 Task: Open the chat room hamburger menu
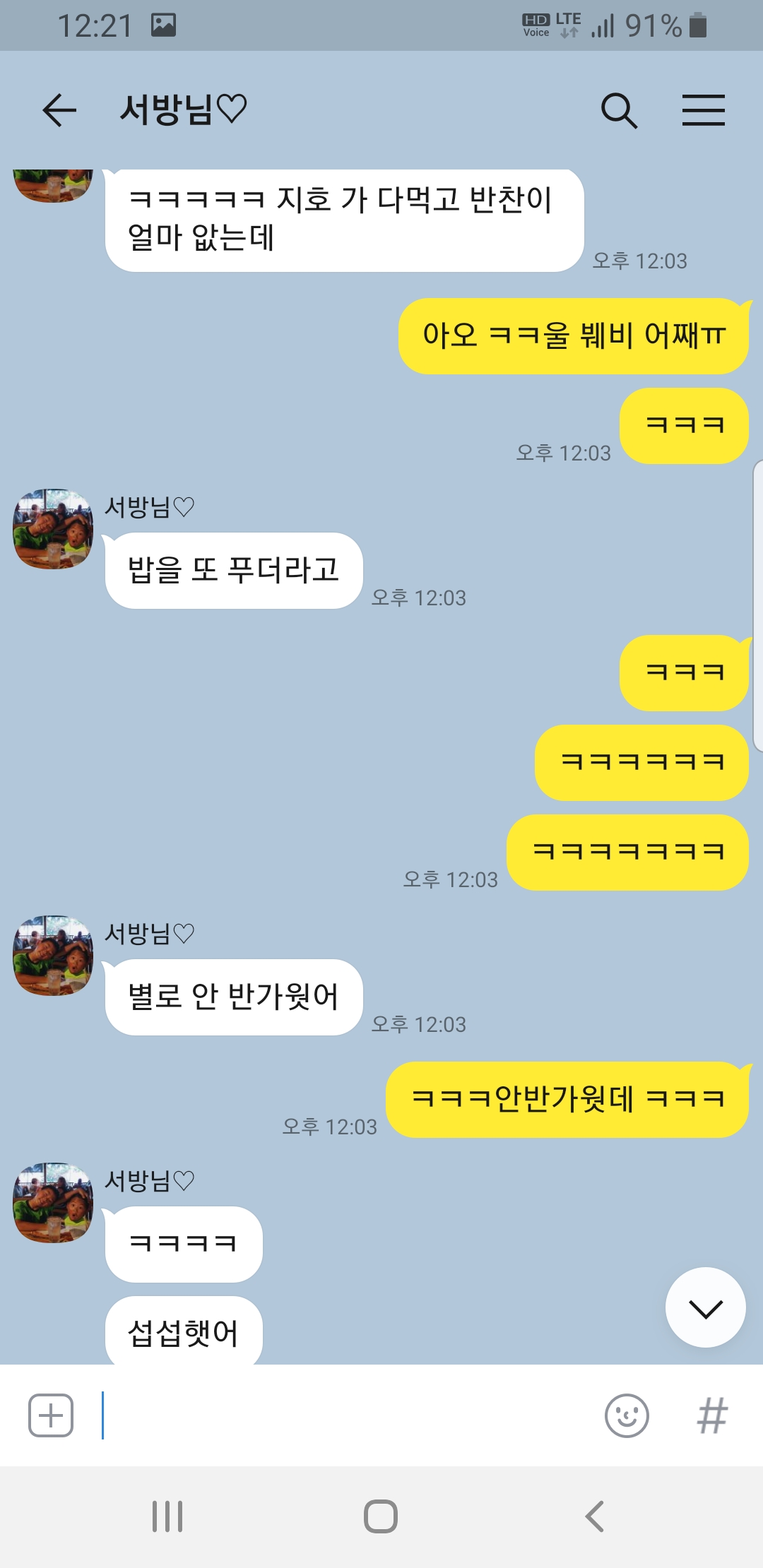click(x=704, y=110)
